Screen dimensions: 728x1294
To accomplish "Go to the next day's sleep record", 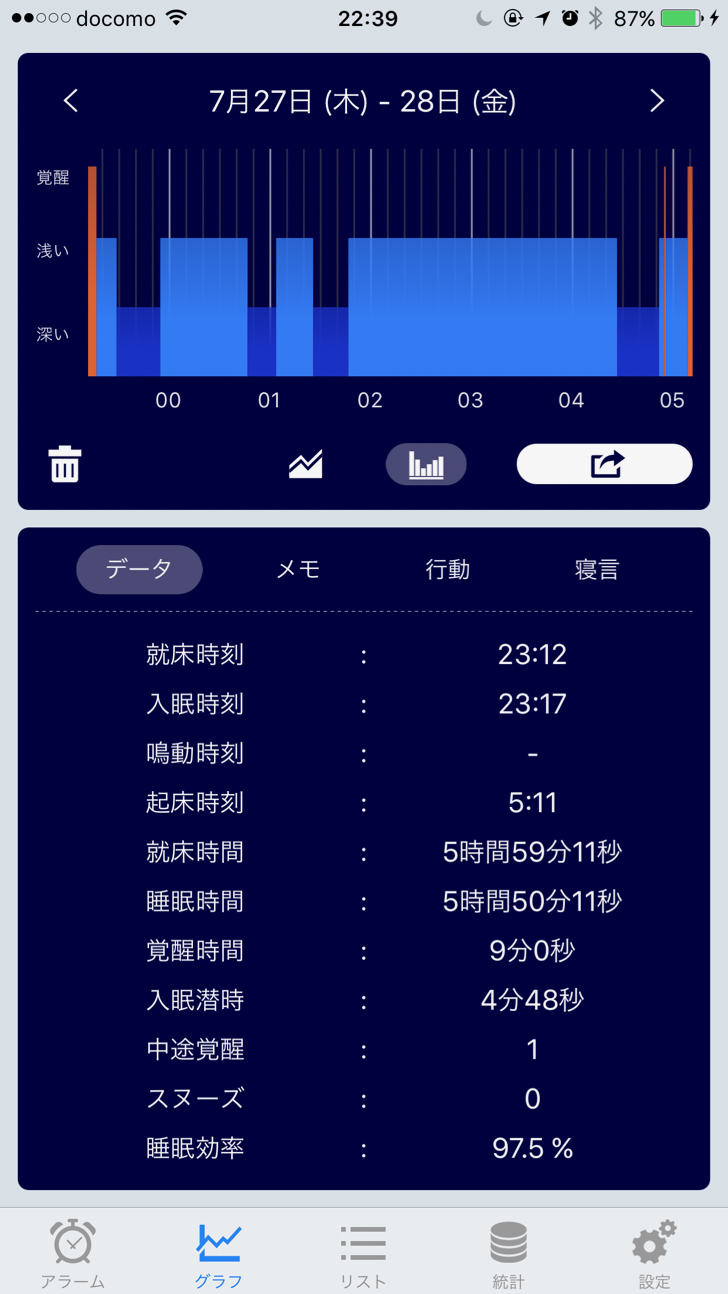I will (x=657, y=101).
